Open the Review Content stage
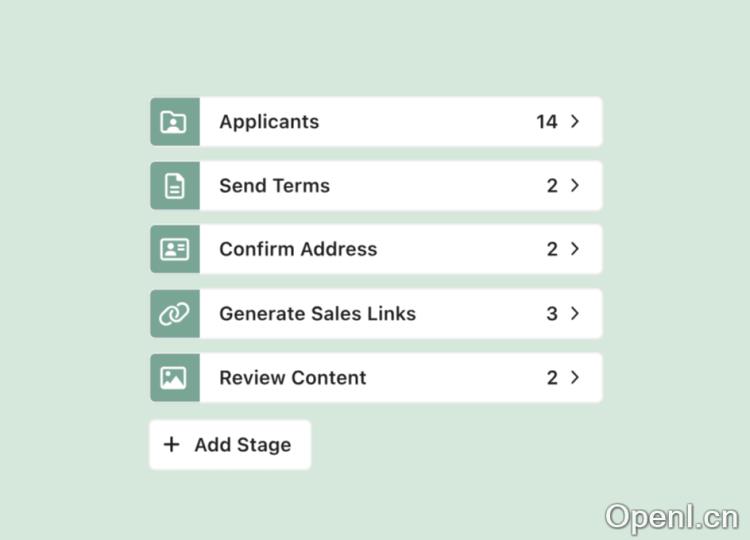Viewport: 750px width, 540px height. 376,378
